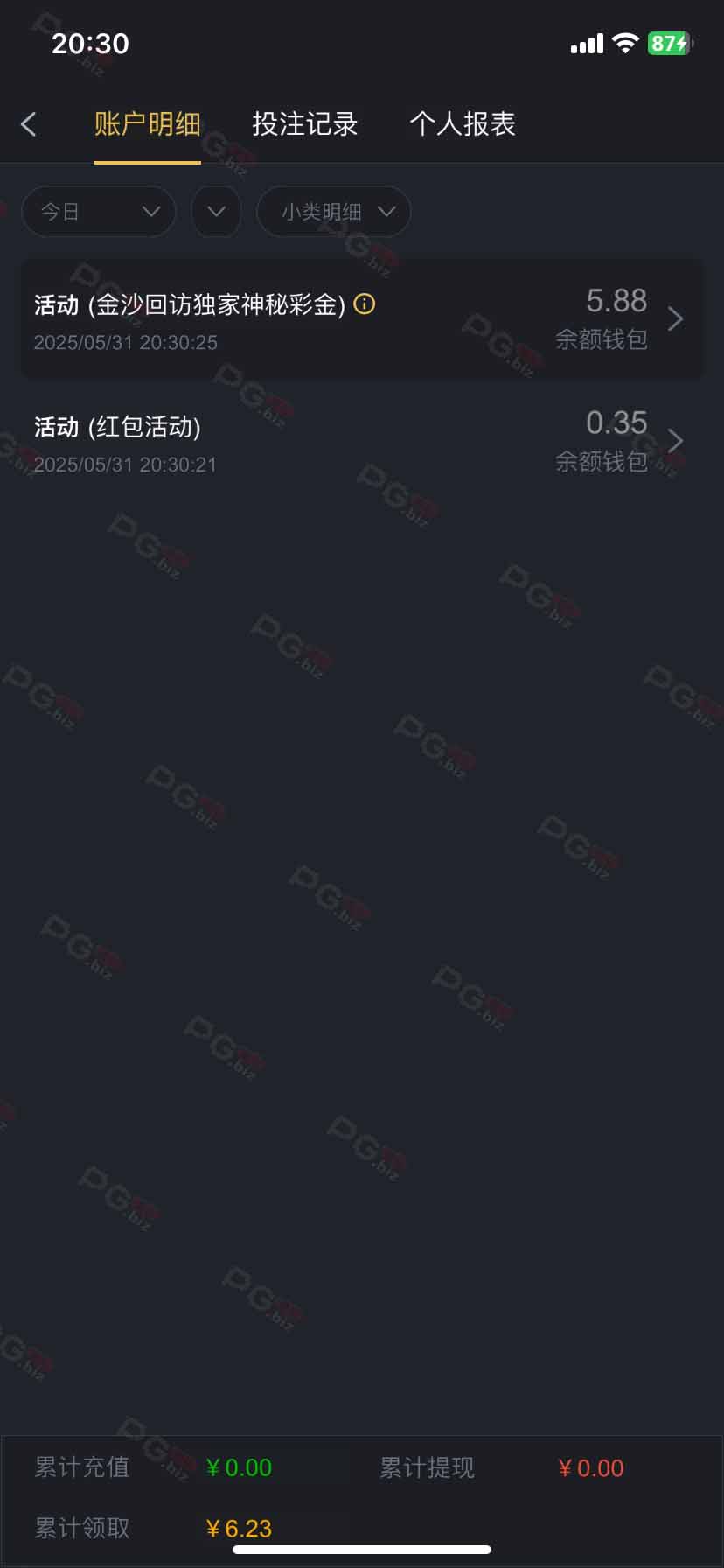The width and height of the screenshot is (724, 1568).
Task: Open the 红包活动 0.35 record
Action: [x=362, y=441]
